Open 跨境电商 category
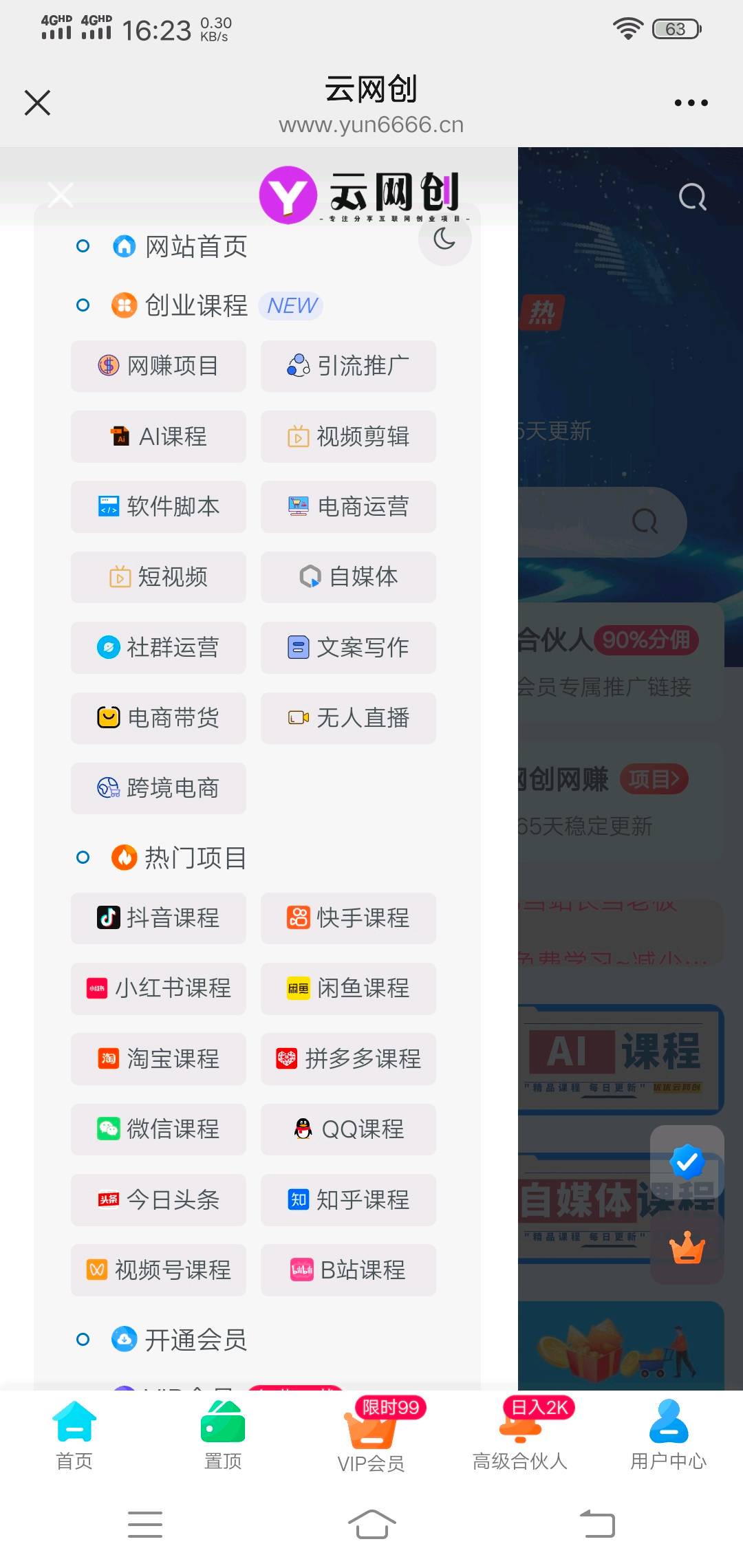The height and width of the screenshot is (1568, 743). (x=158, y=788)
